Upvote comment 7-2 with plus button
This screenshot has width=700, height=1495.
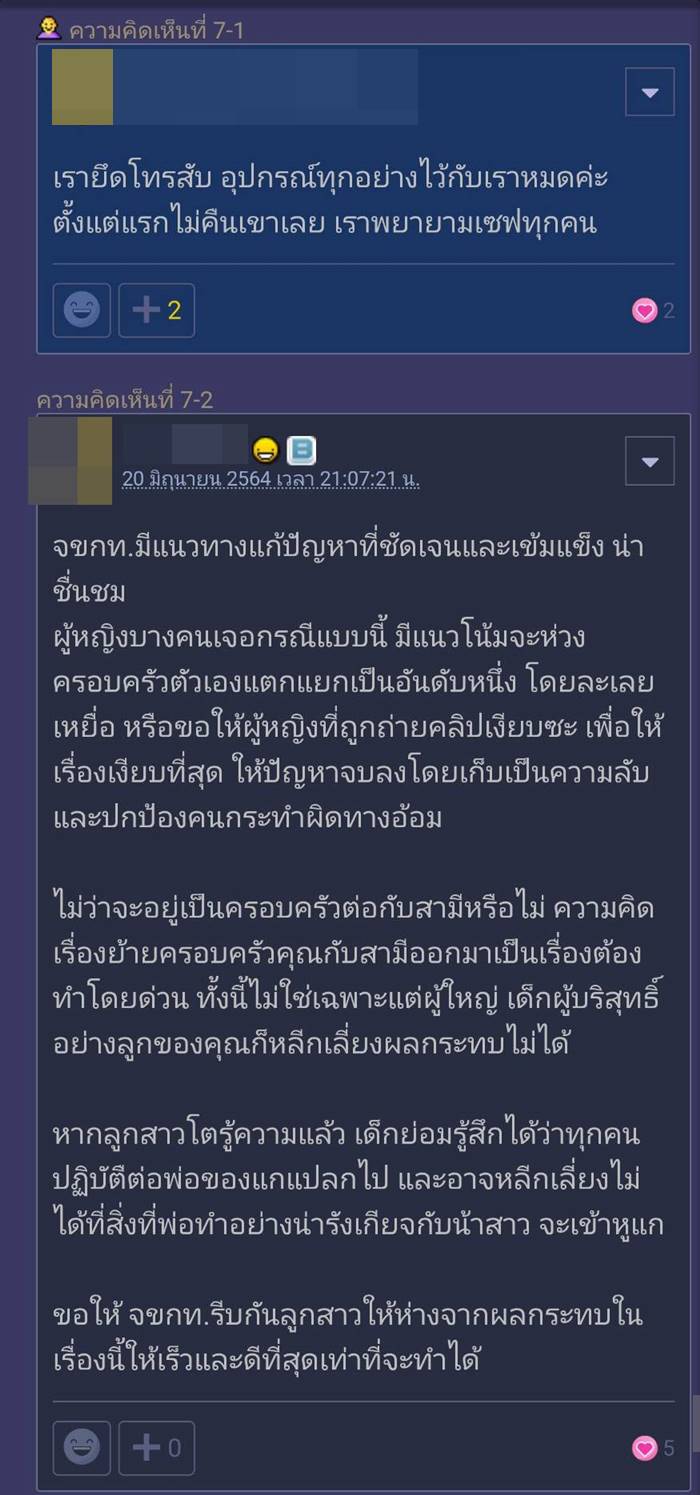point(157,1447)
